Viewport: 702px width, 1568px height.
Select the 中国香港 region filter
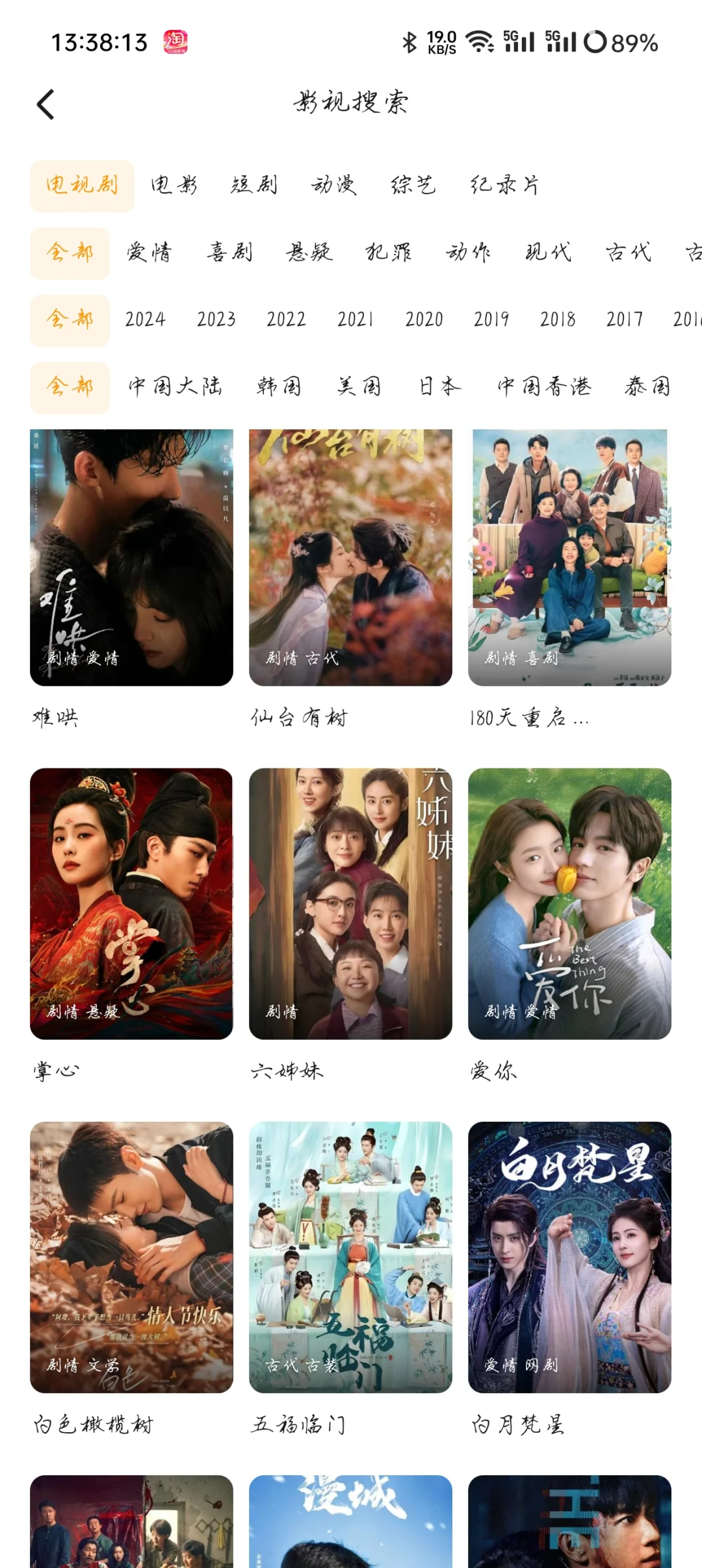(x=544, y=387)
